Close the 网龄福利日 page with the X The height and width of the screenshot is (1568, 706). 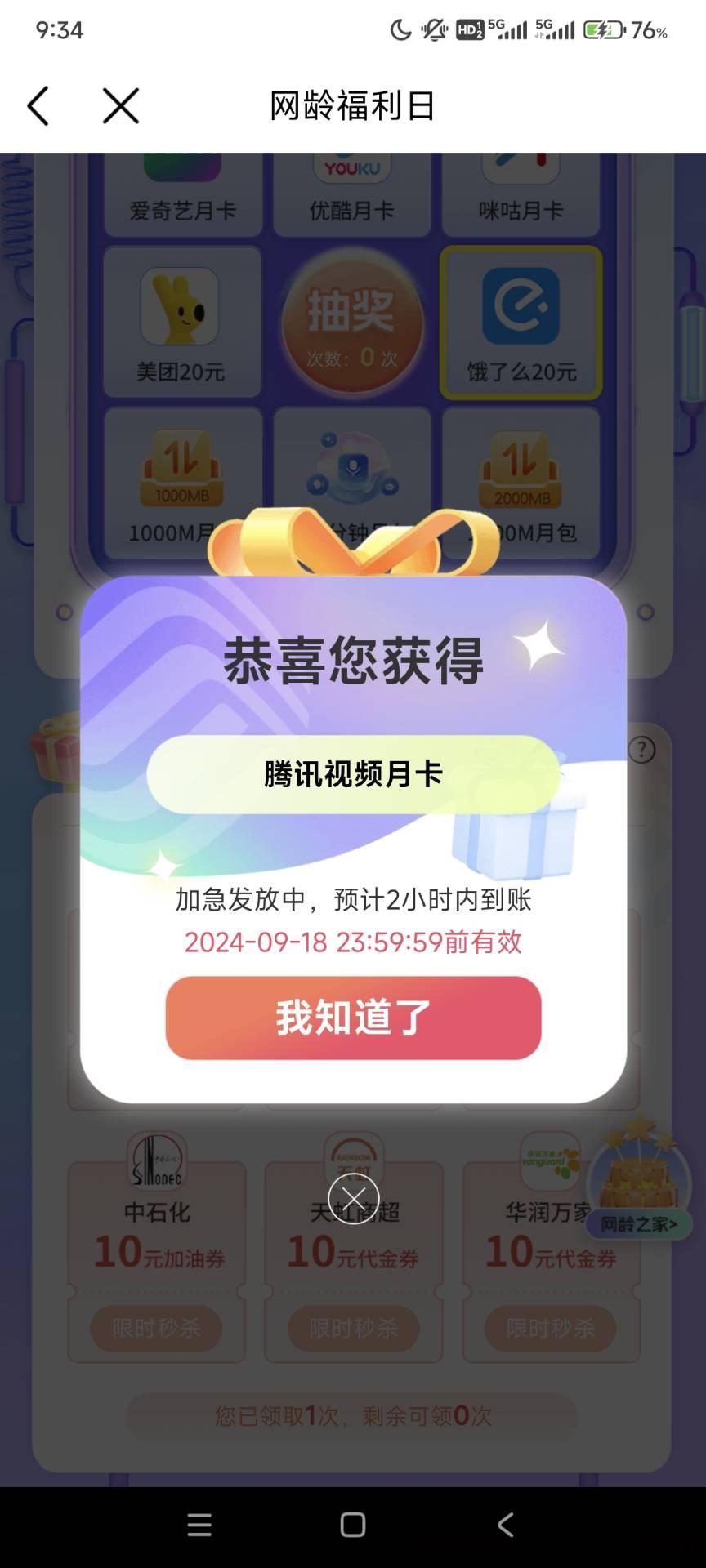(121, 106)
